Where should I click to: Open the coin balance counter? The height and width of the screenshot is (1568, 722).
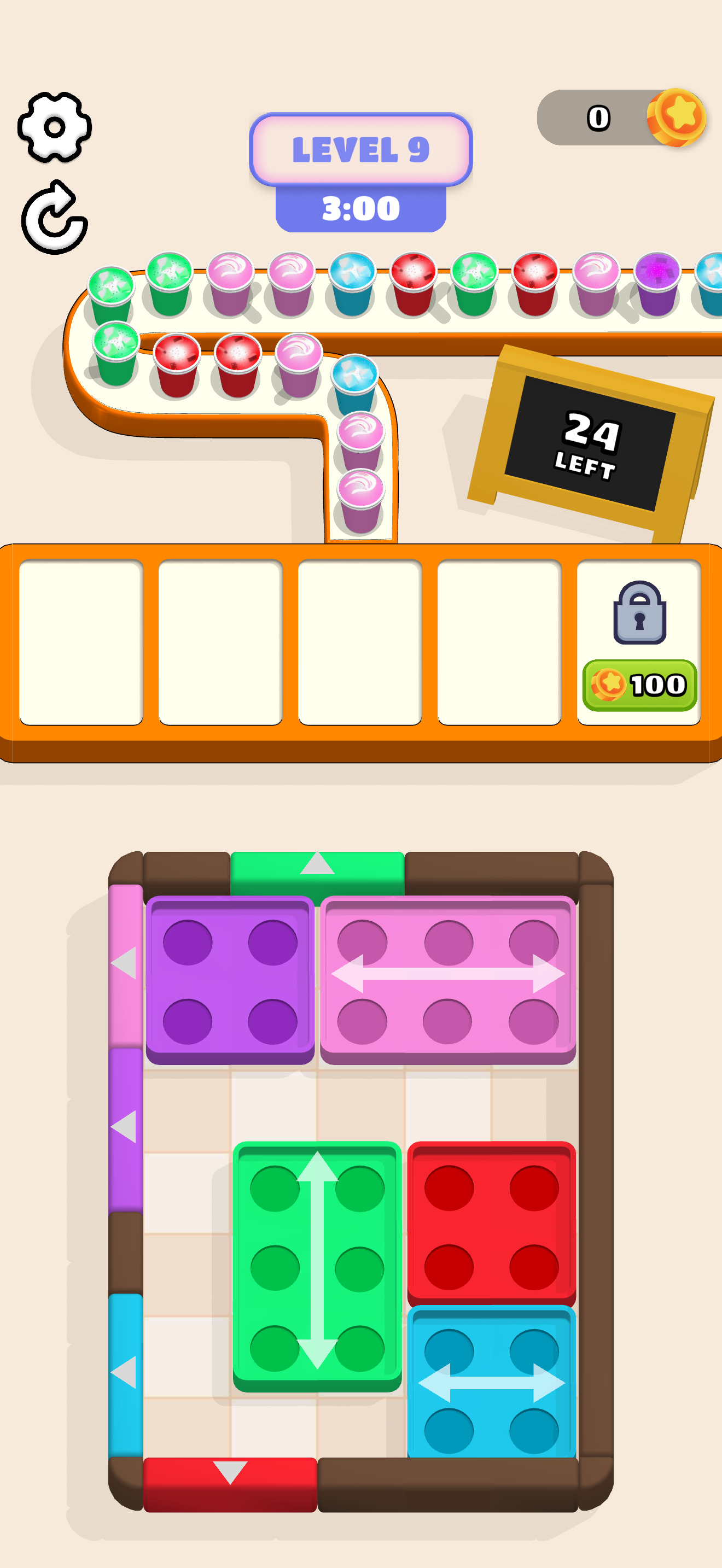(620, 118)
